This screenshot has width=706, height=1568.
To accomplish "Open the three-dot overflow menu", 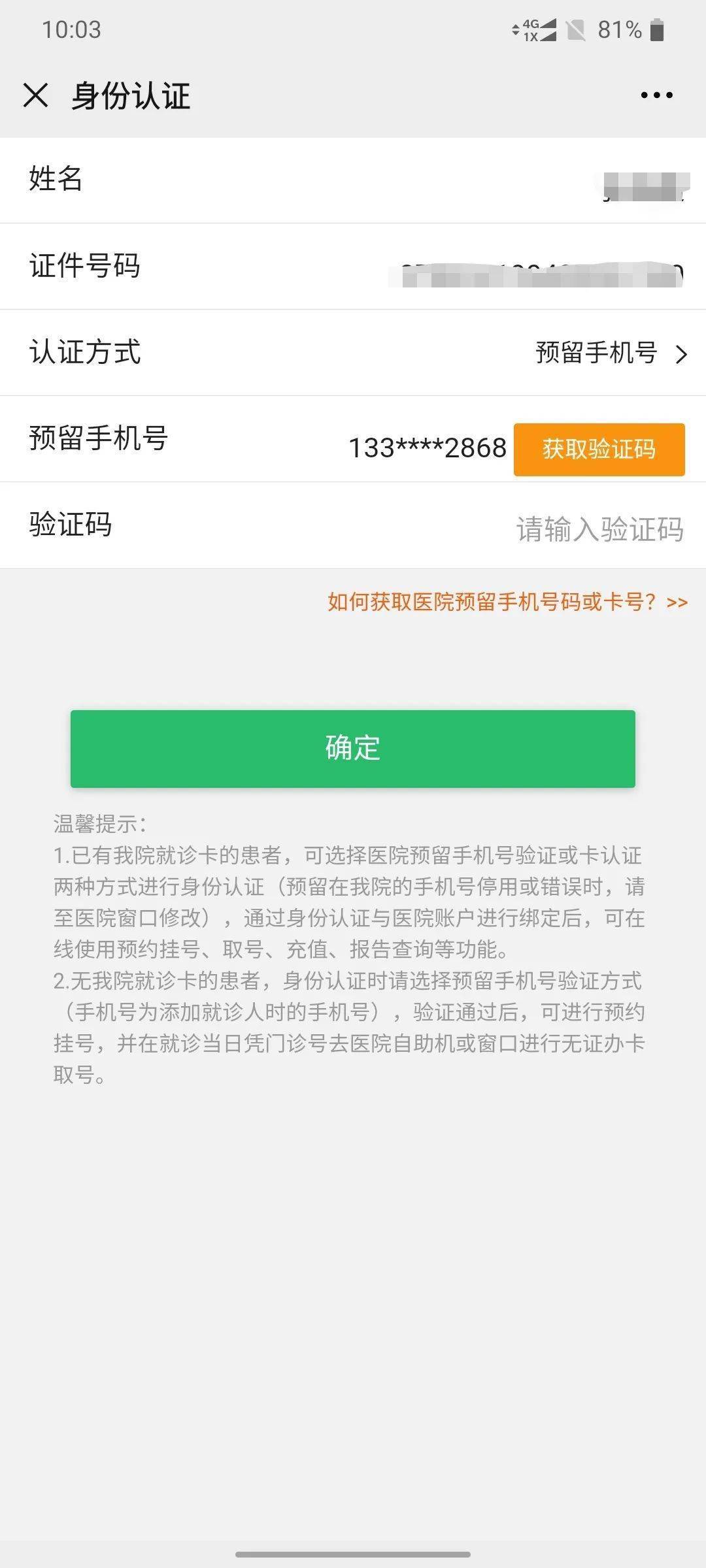I will click(656, 95).
